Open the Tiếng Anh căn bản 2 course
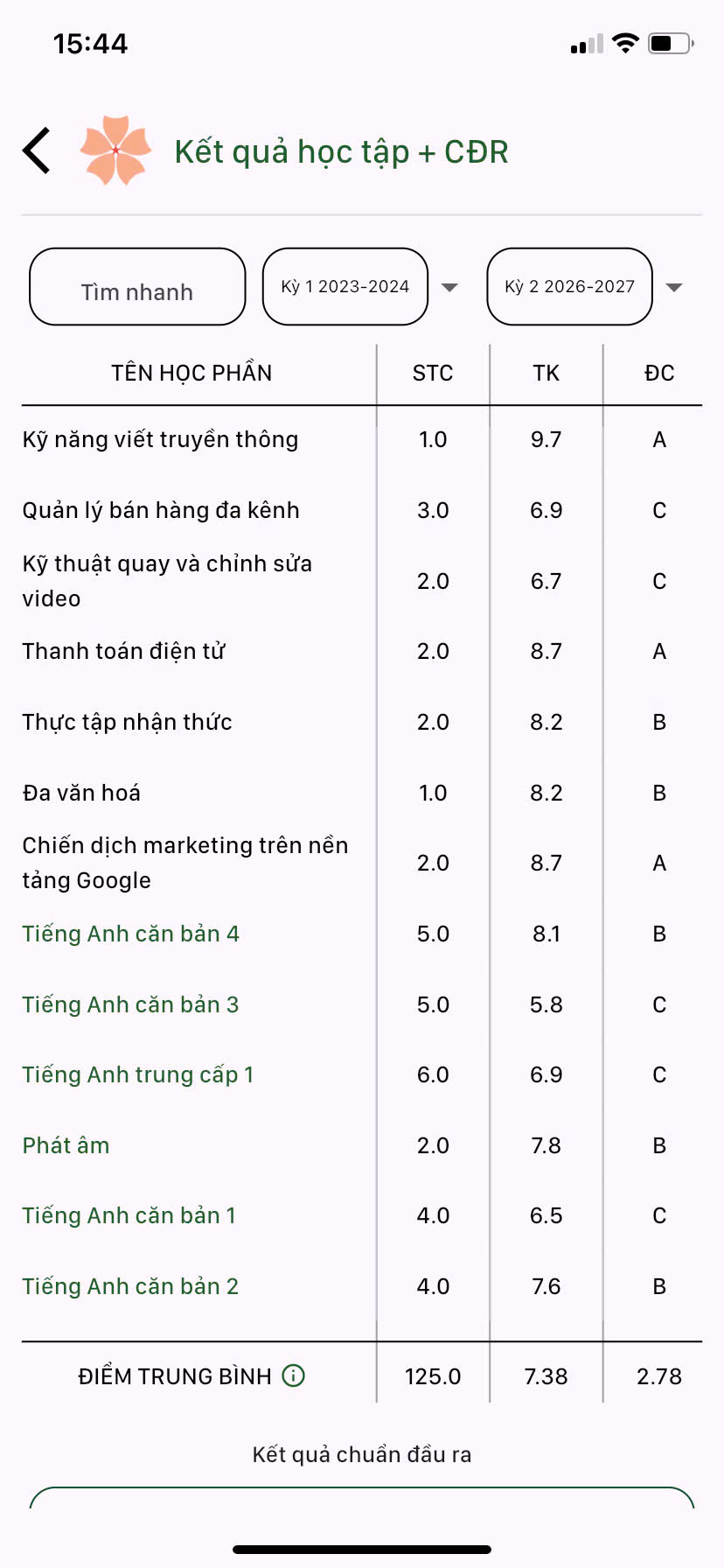The height and width of the screenshot is (1568, 724). [130, 1286]
